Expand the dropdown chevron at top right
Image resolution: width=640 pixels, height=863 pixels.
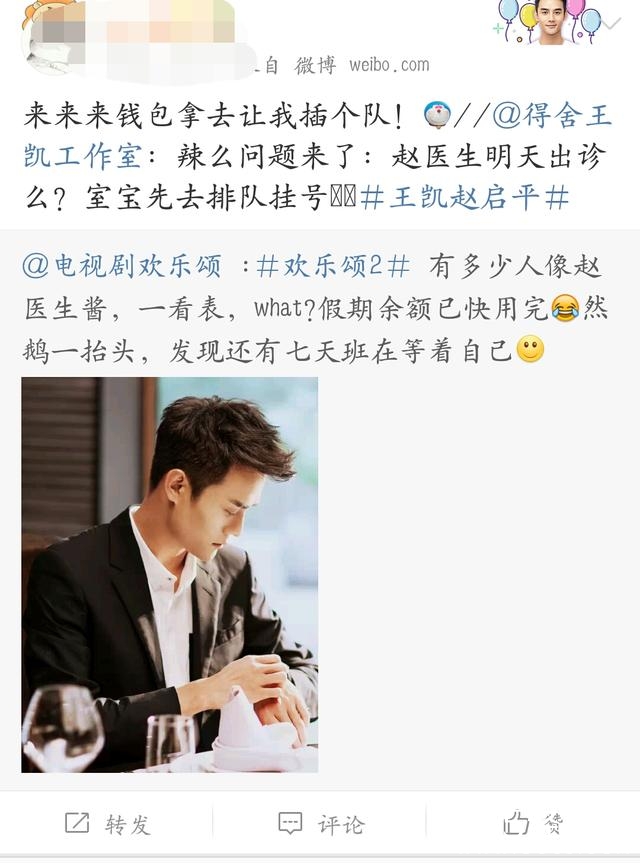pyautogui.click(x=611, y=24)
